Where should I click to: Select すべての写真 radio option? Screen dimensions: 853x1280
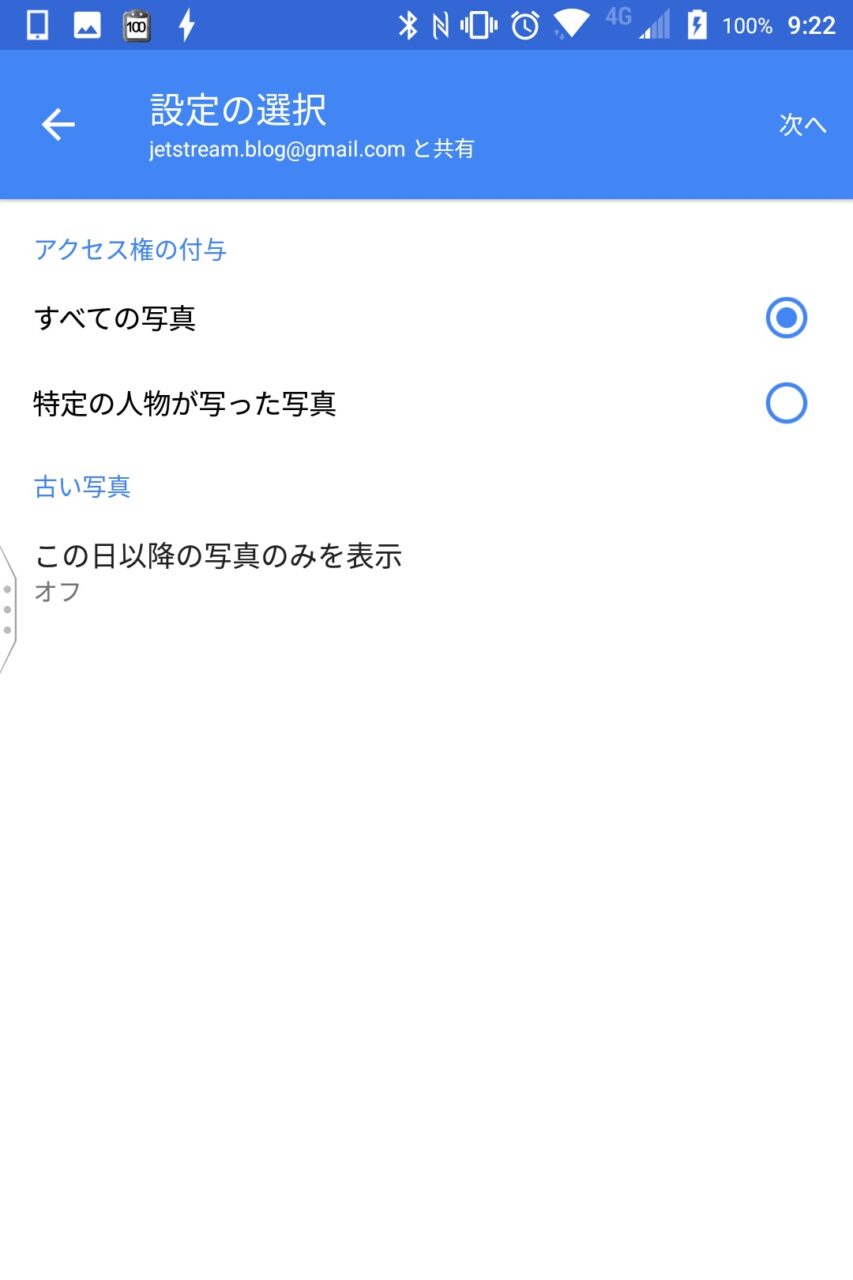click(x=785, y=318)
